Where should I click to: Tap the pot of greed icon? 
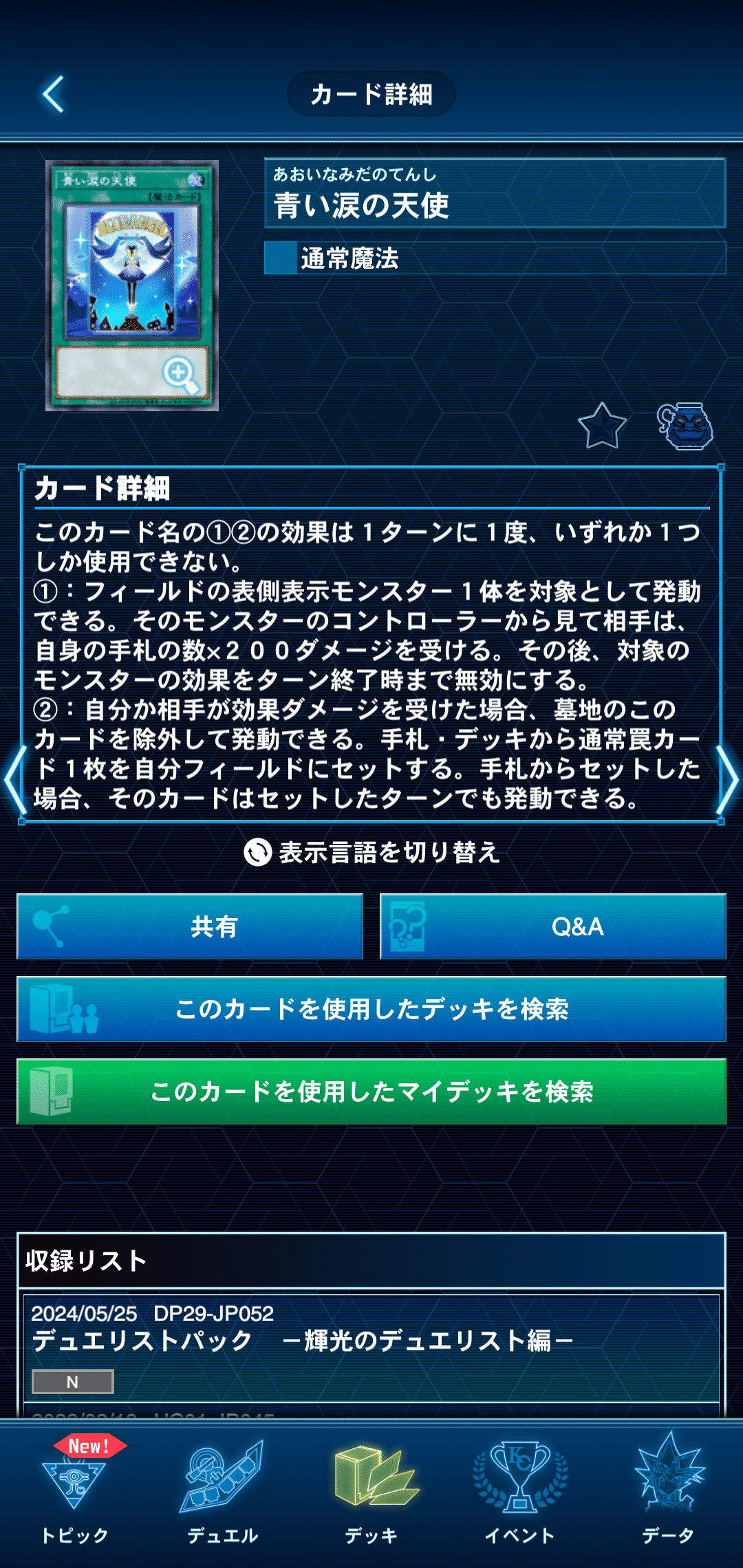coord(685,426)
